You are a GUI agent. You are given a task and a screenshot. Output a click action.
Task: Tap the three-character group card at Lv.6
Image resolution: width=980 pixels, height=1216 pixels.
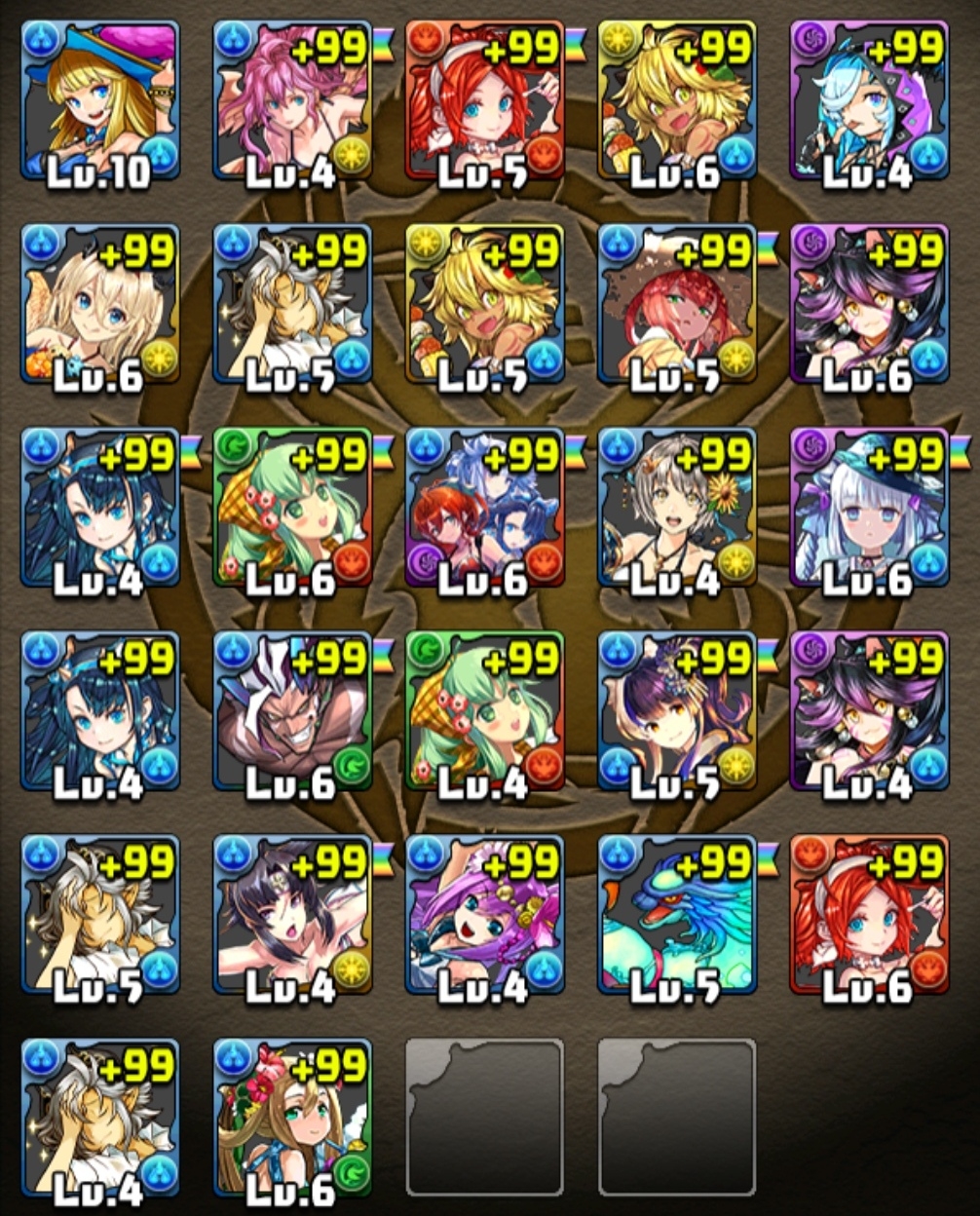pyautogui.click(x=484, y=508)
